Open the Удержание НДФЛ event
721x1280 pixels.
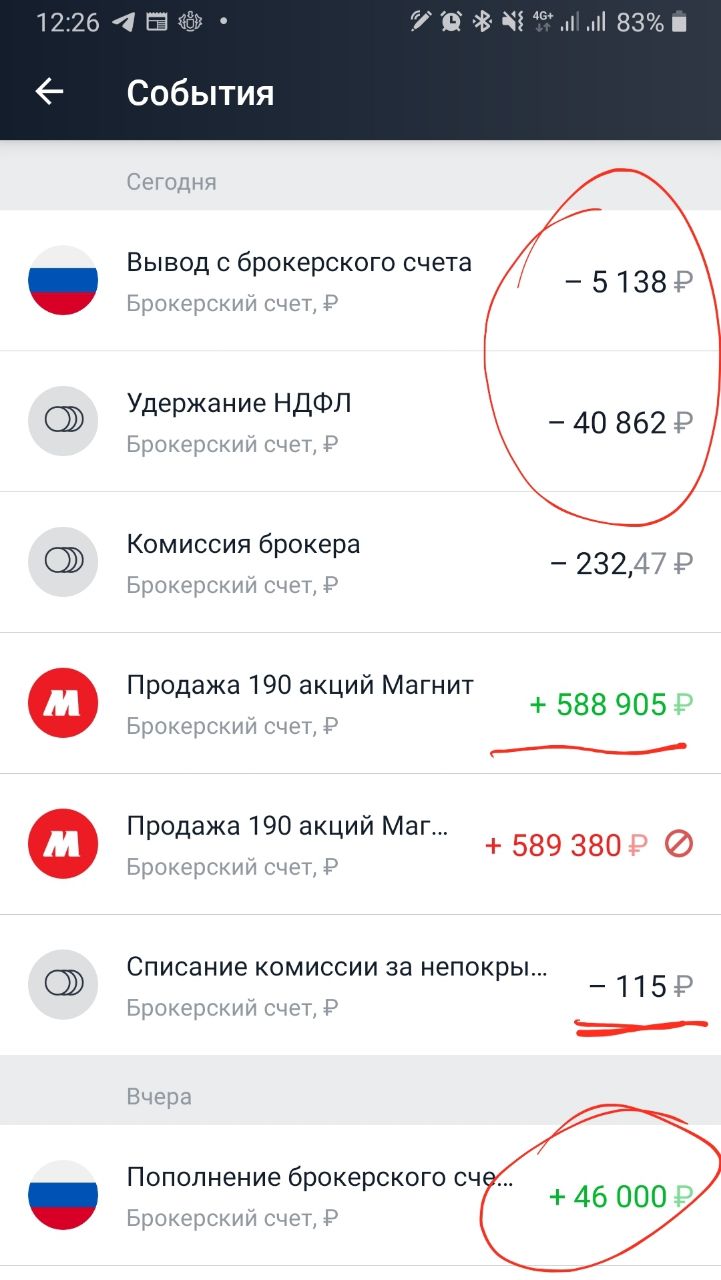[x=360, y=421]
